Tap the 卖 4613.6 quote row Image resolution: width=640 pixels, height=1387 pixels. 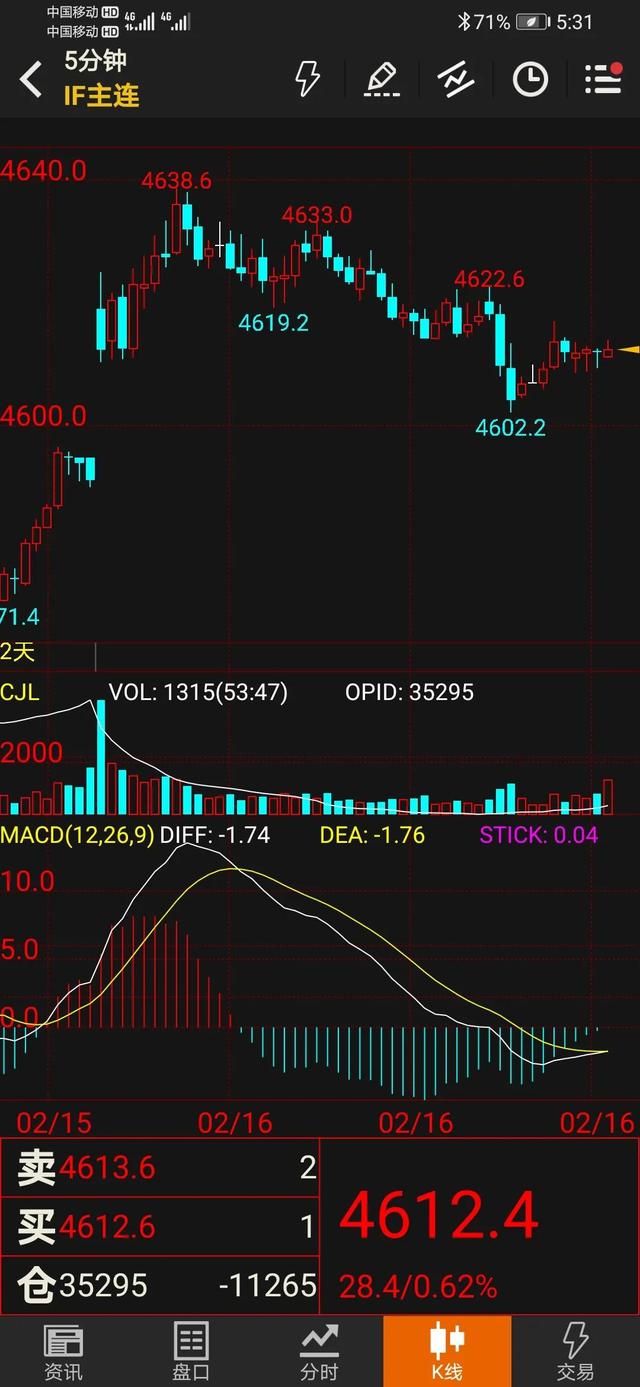[x=160, y=1167]
